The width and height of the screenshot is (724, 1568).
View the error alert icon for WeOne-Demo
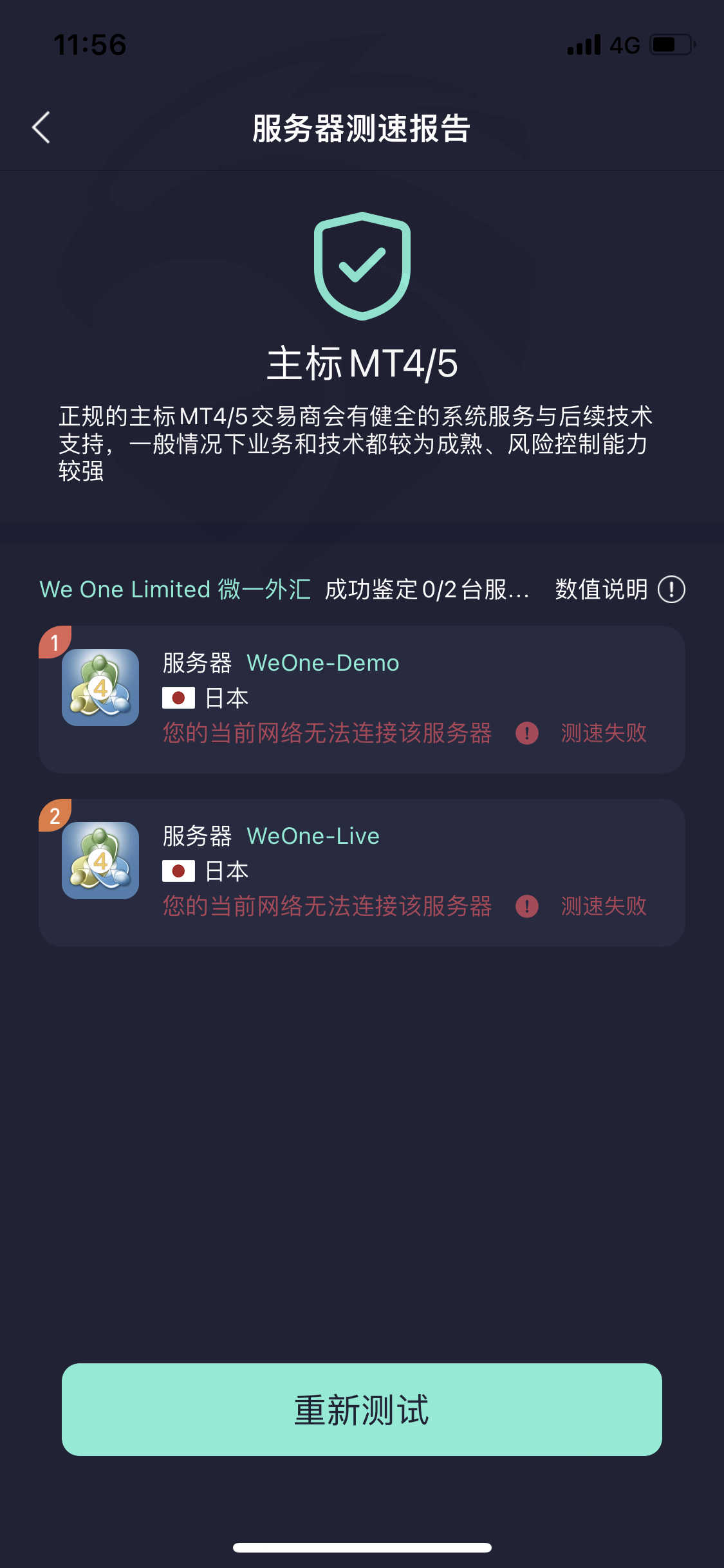(x=527, y=733)
